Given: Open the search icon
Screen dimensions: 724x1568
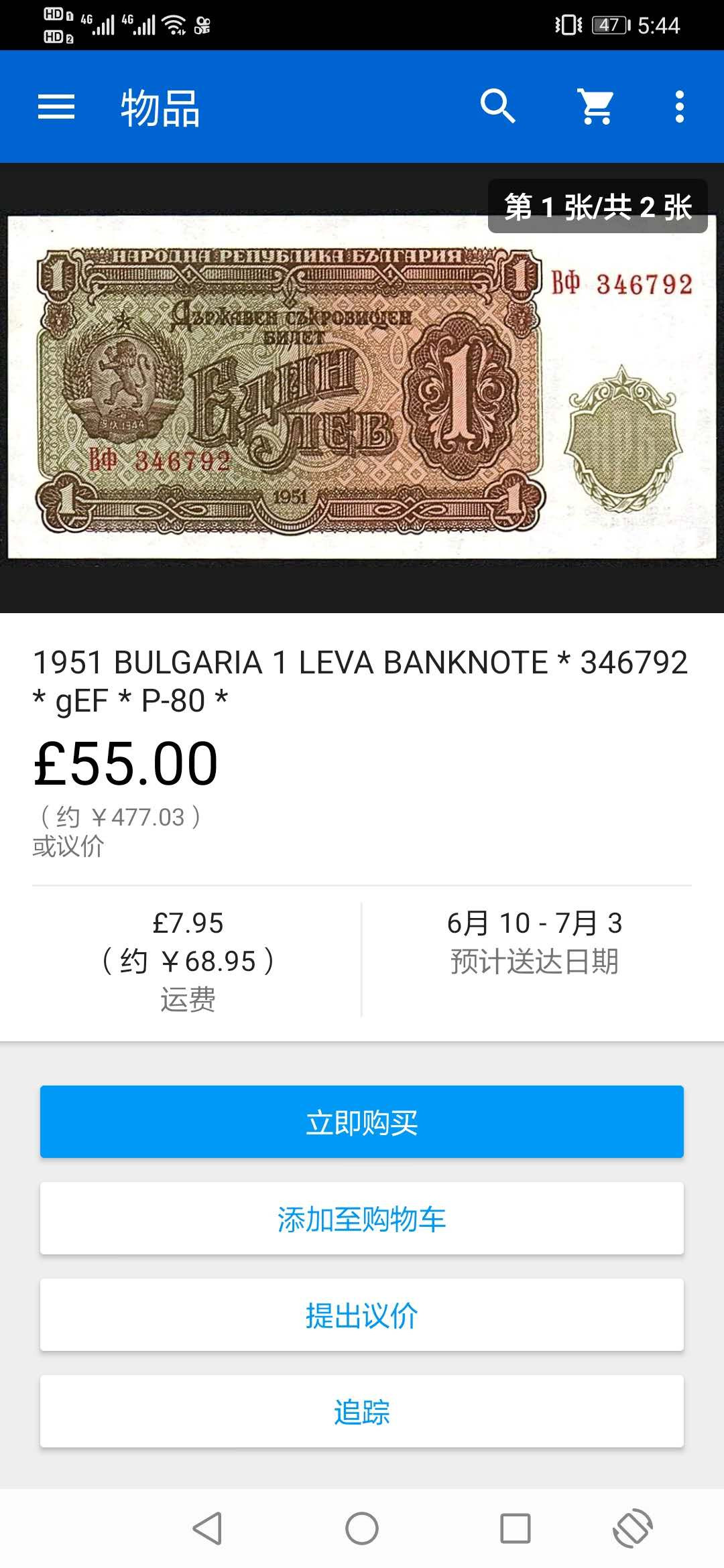Looking at the screenshot, I should point(497,107).
